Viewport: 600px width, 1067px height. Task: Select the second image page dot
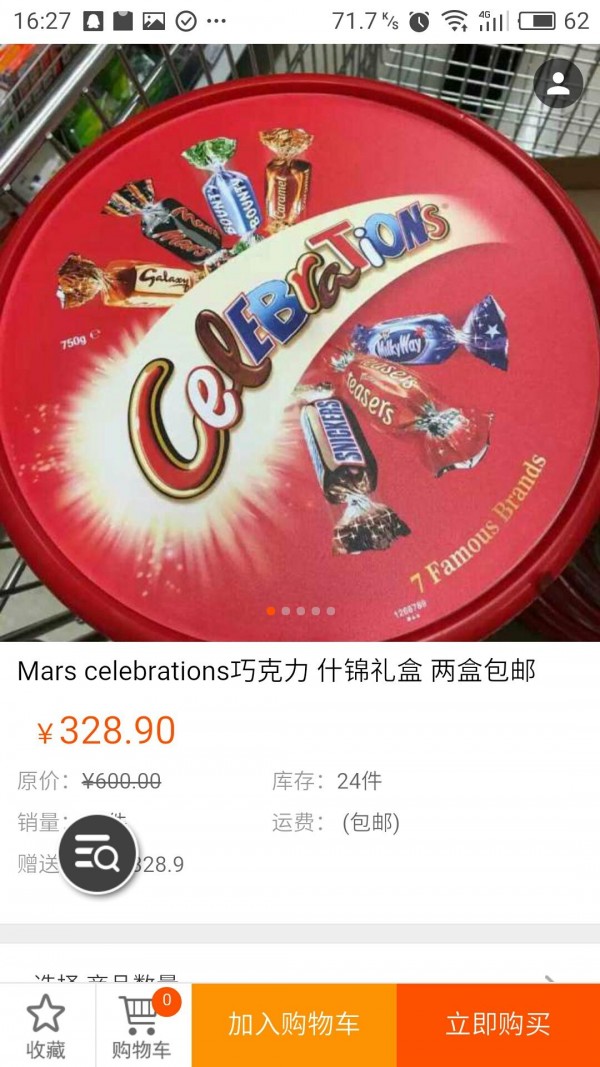[x=286, y=611]
